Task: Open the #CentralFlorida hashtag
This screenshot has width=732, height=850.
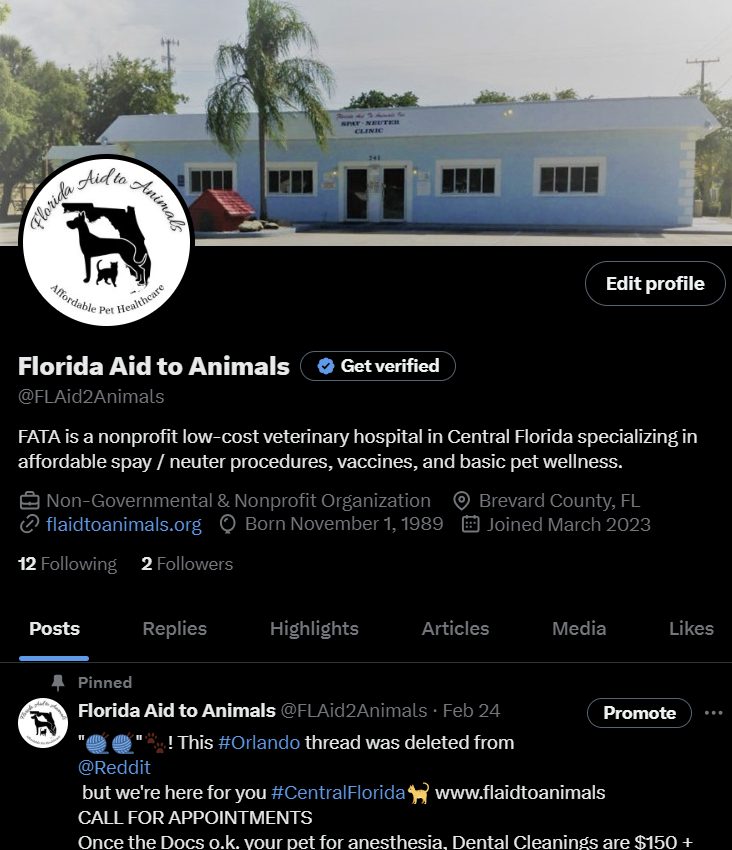Action: click(337, 792)
